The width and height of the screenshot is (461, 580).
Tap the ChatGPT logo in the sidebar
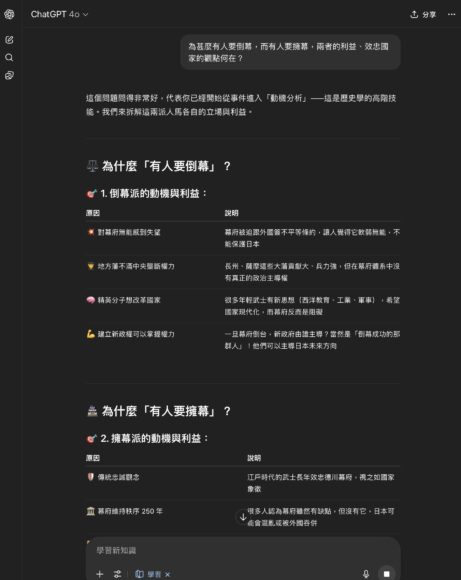(x=9, y=14)
